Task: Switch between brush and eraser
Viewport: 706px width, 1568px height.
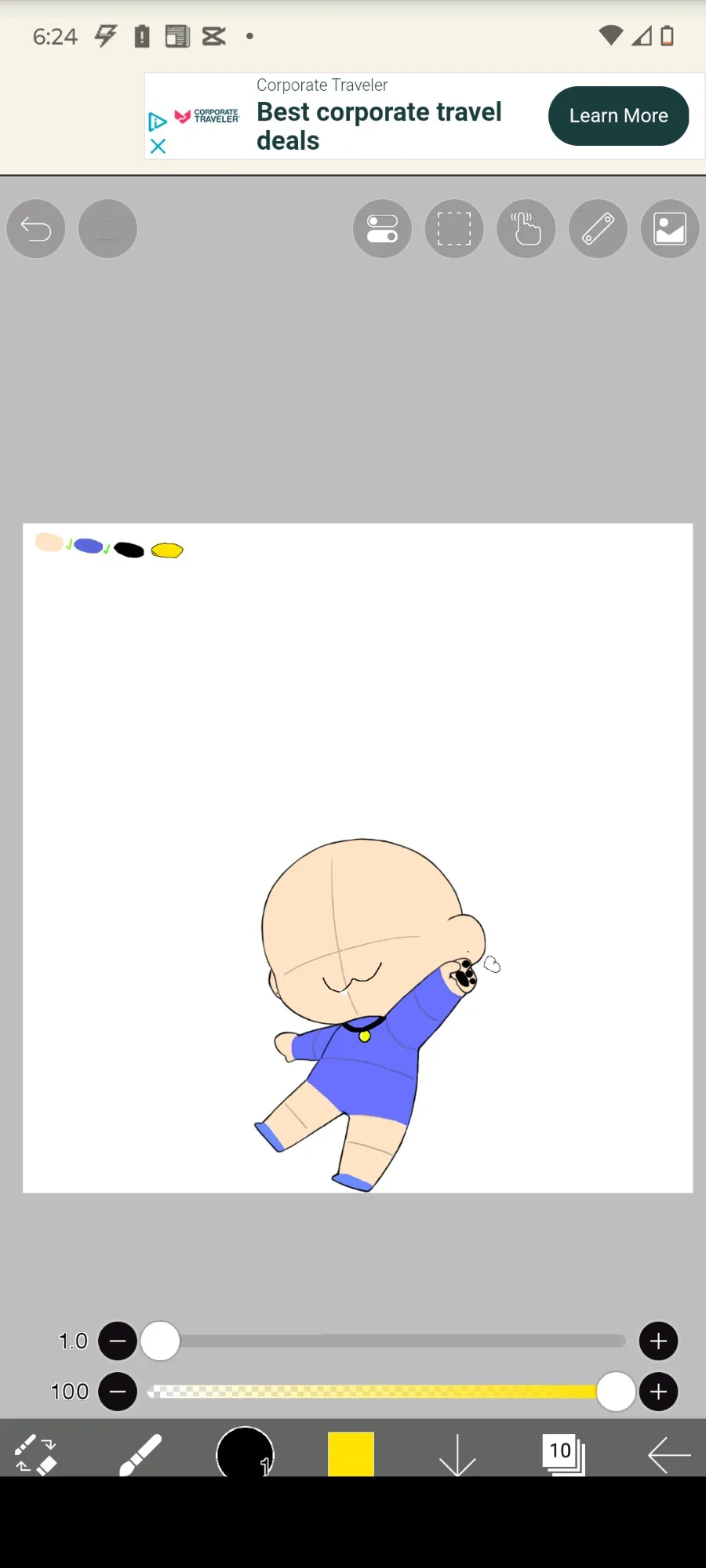Action: [x=36, y=1455]
